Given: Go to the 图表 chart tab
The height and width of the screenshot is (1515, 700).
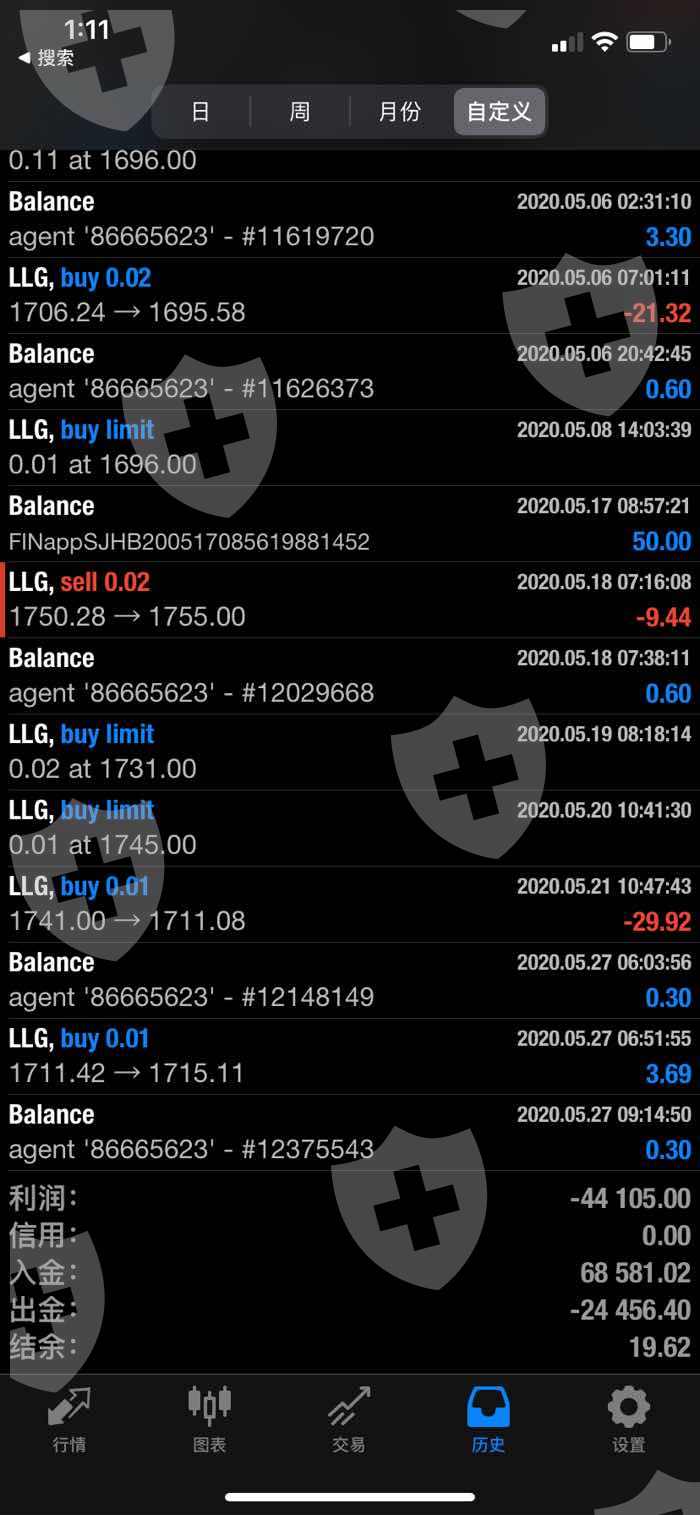Looking at the screenshot, I should click(209, 1419).
